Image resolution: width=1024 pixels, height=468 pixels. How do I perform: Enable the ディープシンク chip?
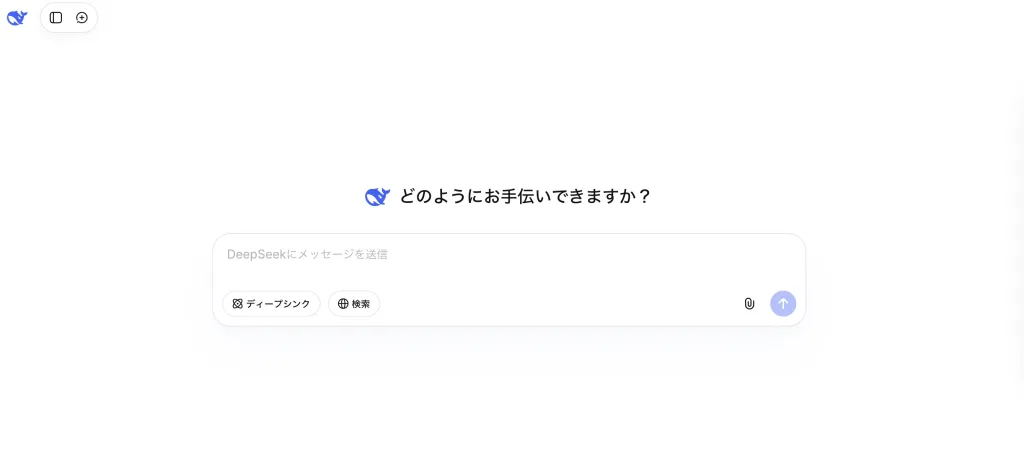pyautogui.click(x=271, y=304)
